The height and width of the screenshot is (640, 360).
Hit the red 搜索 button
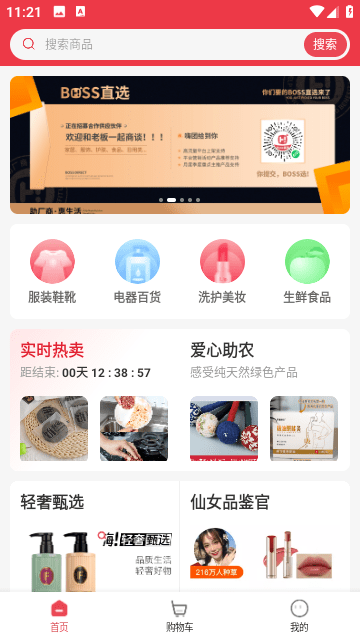point(325,44)
